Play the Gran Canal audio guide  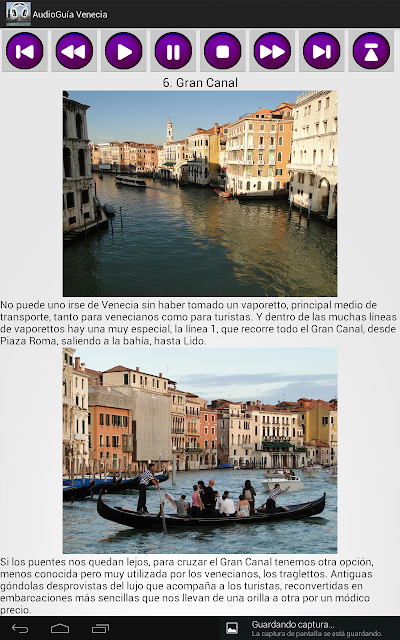click(x=124, y=51)
